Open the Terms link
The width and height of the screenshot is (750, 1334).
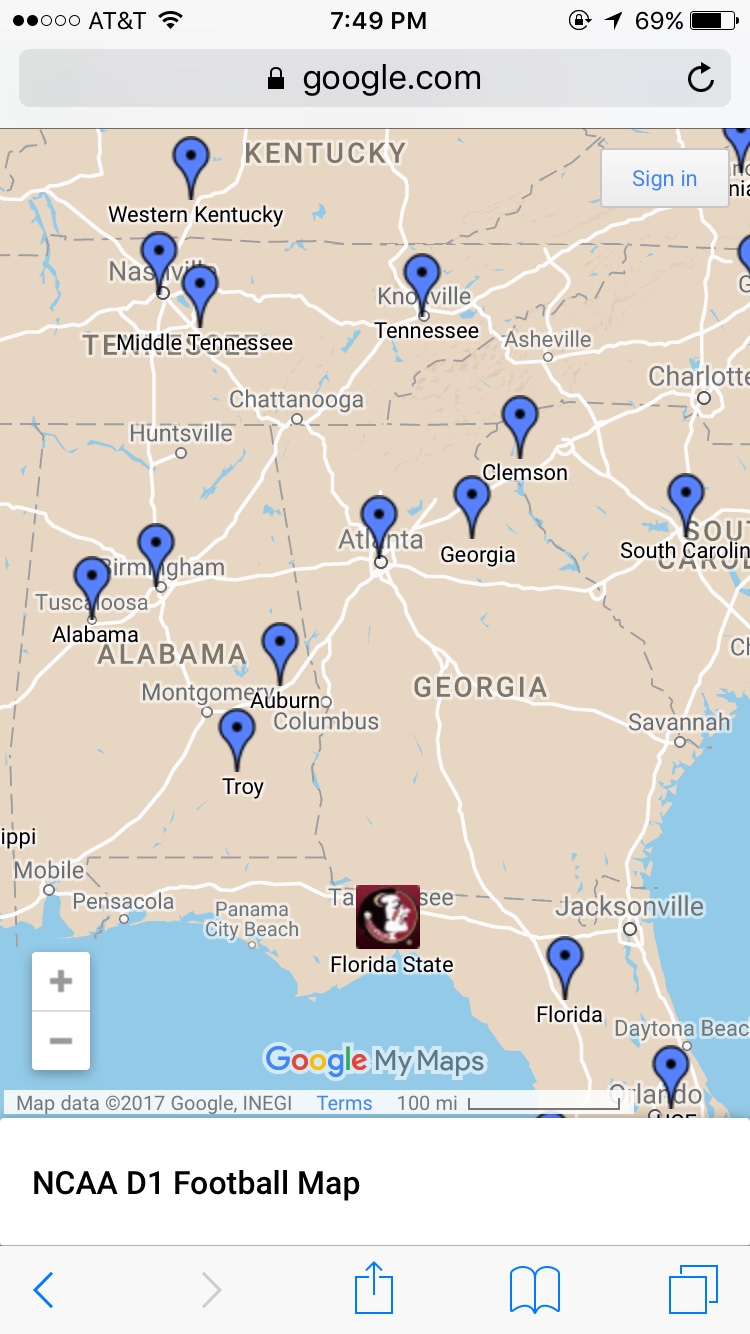coord(344,1103)
